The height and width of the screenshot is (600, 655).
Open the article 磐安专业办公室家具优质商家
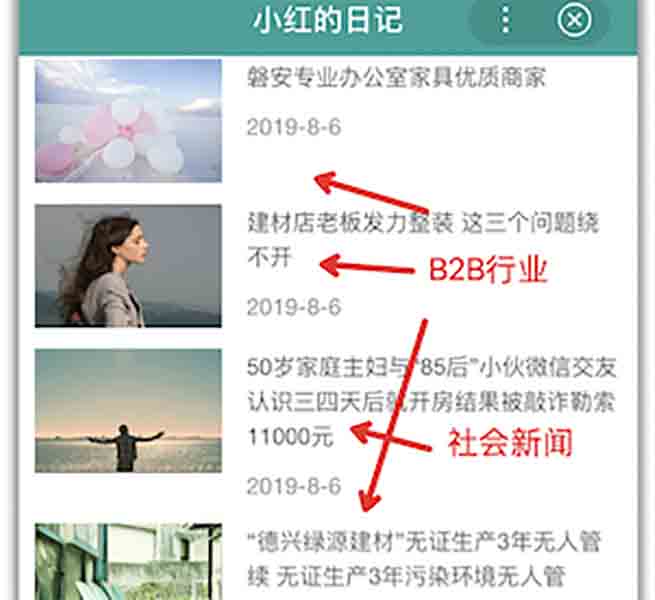tap(396, 77)
